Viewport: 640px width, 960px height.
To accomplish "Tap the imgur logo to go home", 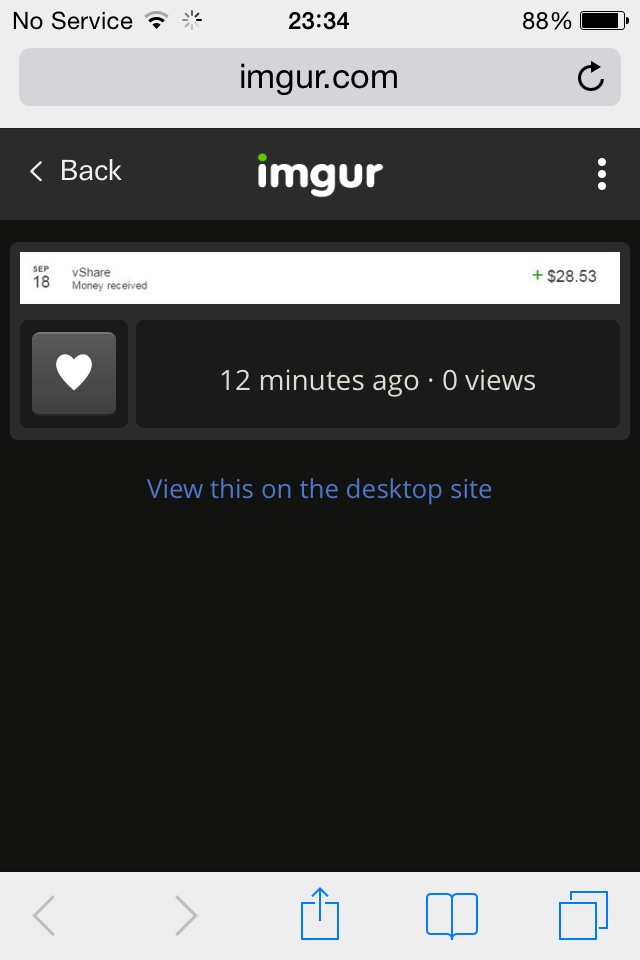I will [320, 174].
